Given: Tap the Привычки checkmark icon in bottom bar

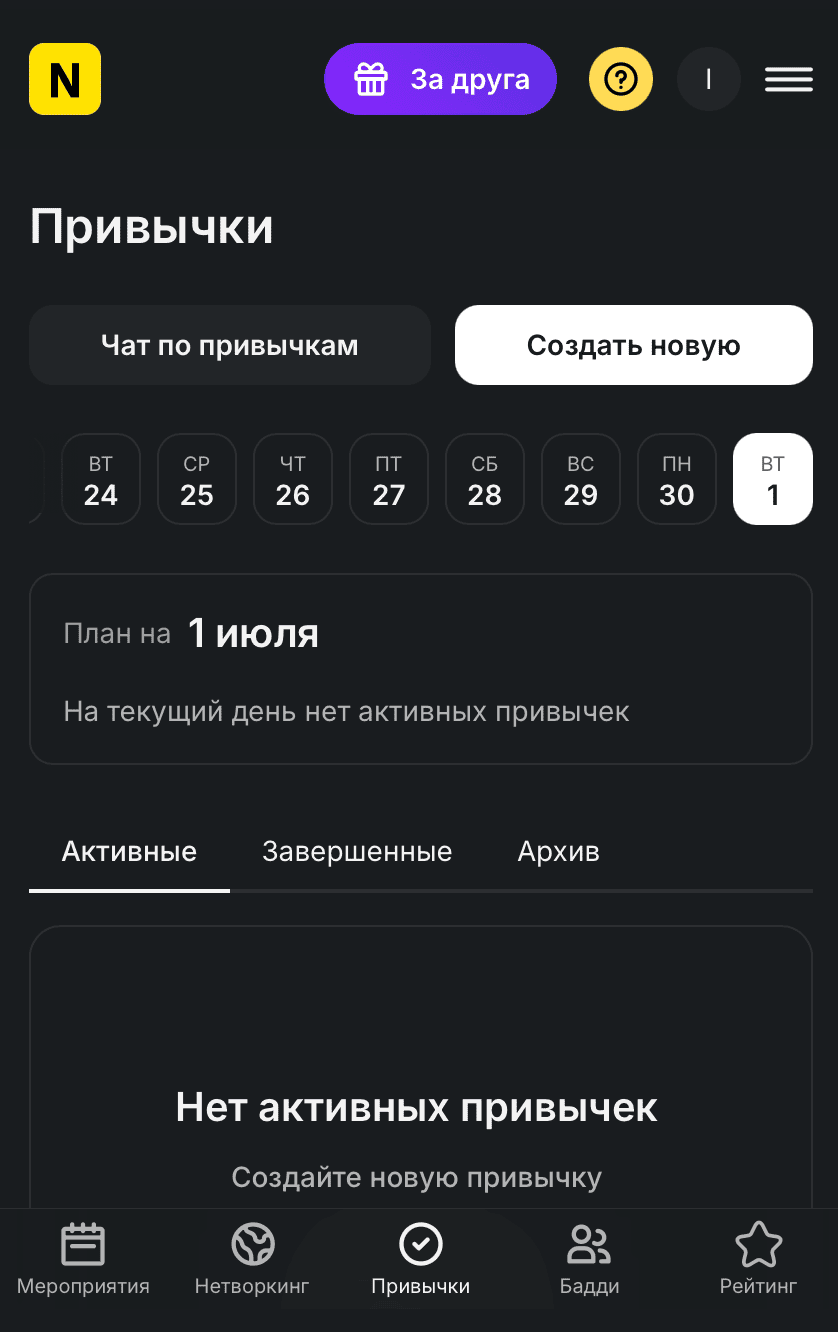Looking at the screenshot, I should (419, 1243).
